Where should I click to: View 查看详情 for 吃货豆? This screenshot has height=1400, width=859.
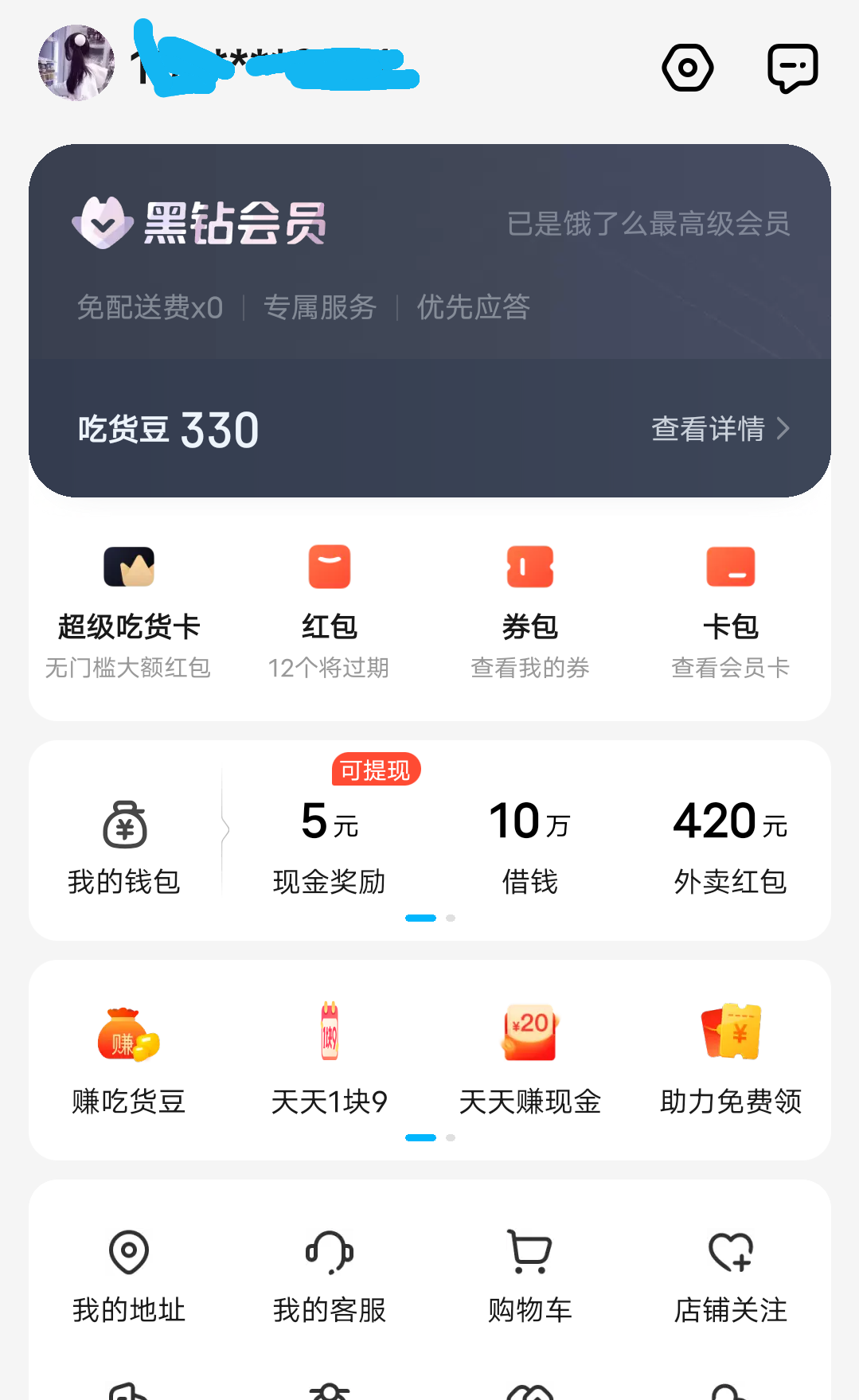tap(720, 429)
